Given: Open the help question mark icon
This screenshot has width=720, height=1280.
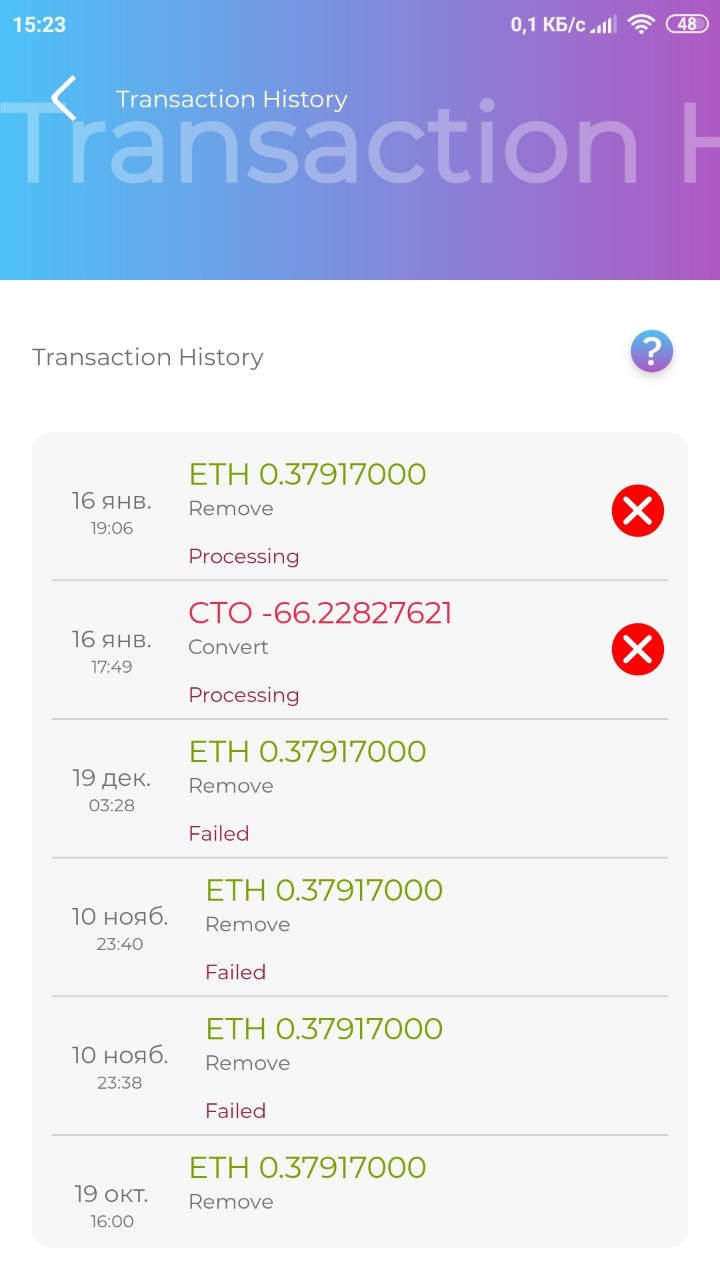Looking at the screenshot, I should point(652,352).
